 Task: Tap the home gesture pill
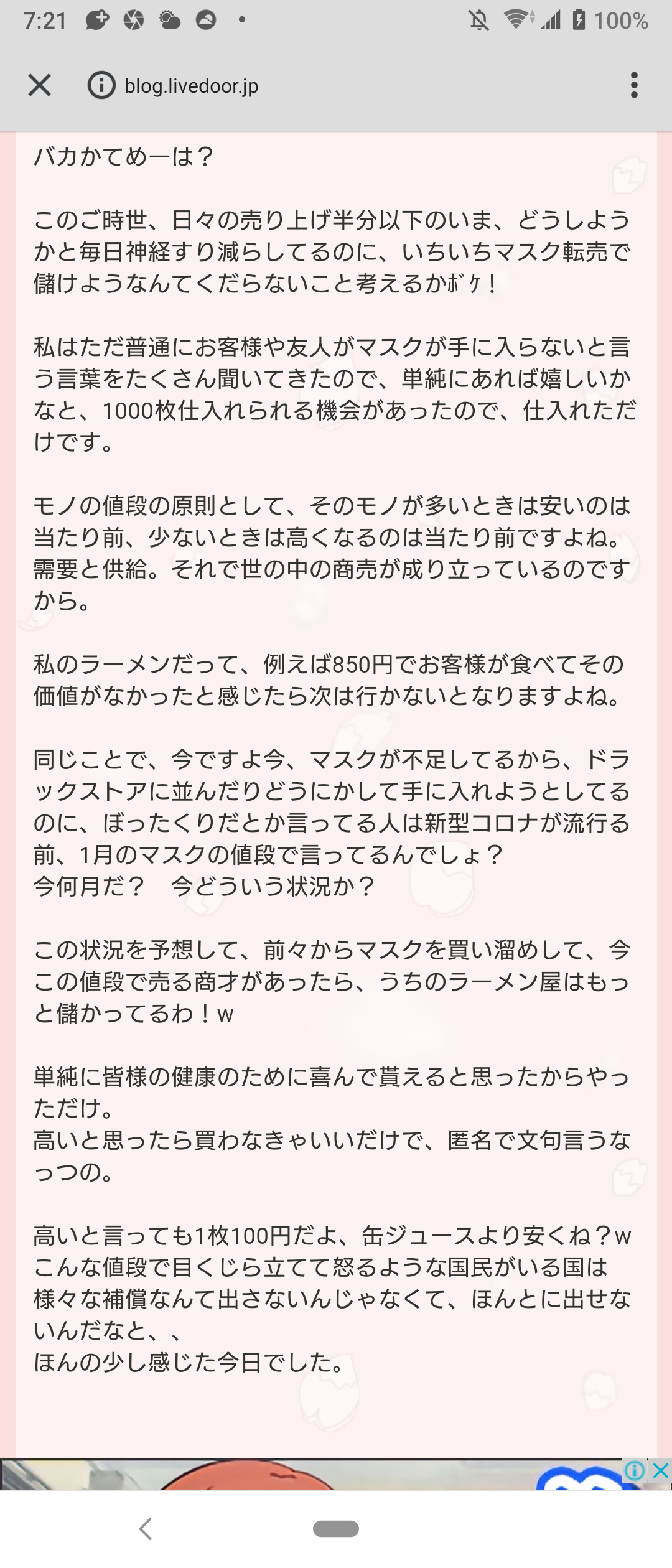point(336,1529)
